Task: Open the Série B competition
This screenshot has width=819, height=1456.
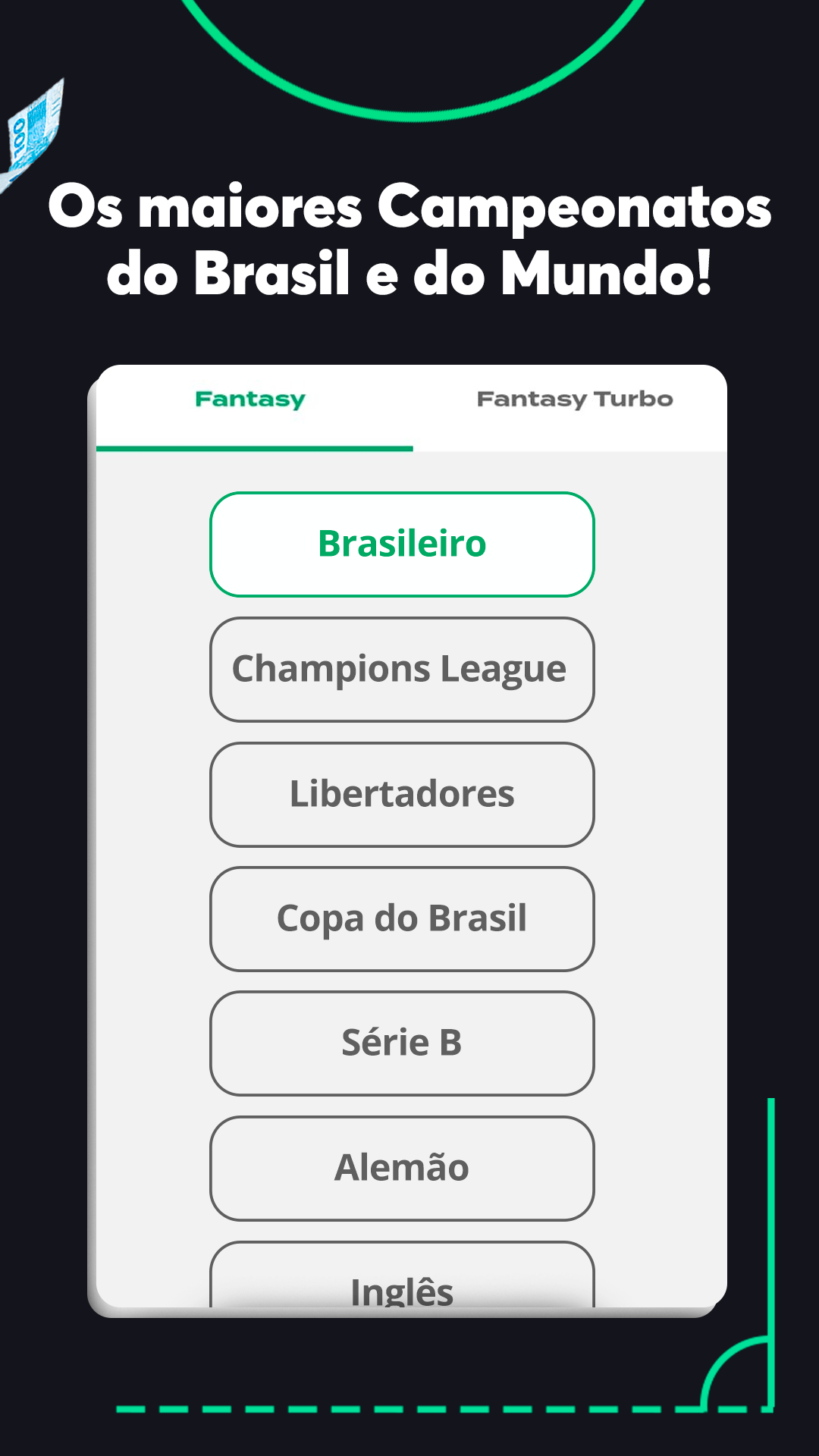Action: coord(401,1043)
